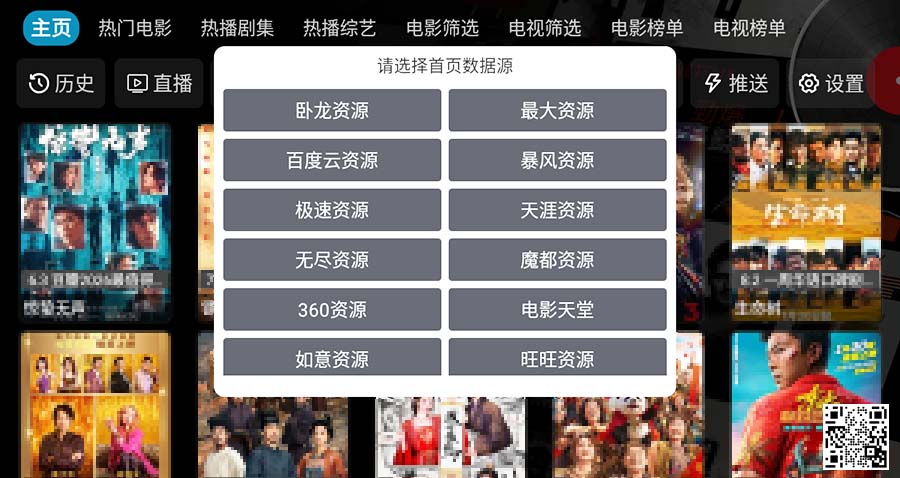Image resolution: width=900 pixels, height=478 pixels.
Task: Open 推送 push feature
Action: pyautogui.click(x=736, y=83)
